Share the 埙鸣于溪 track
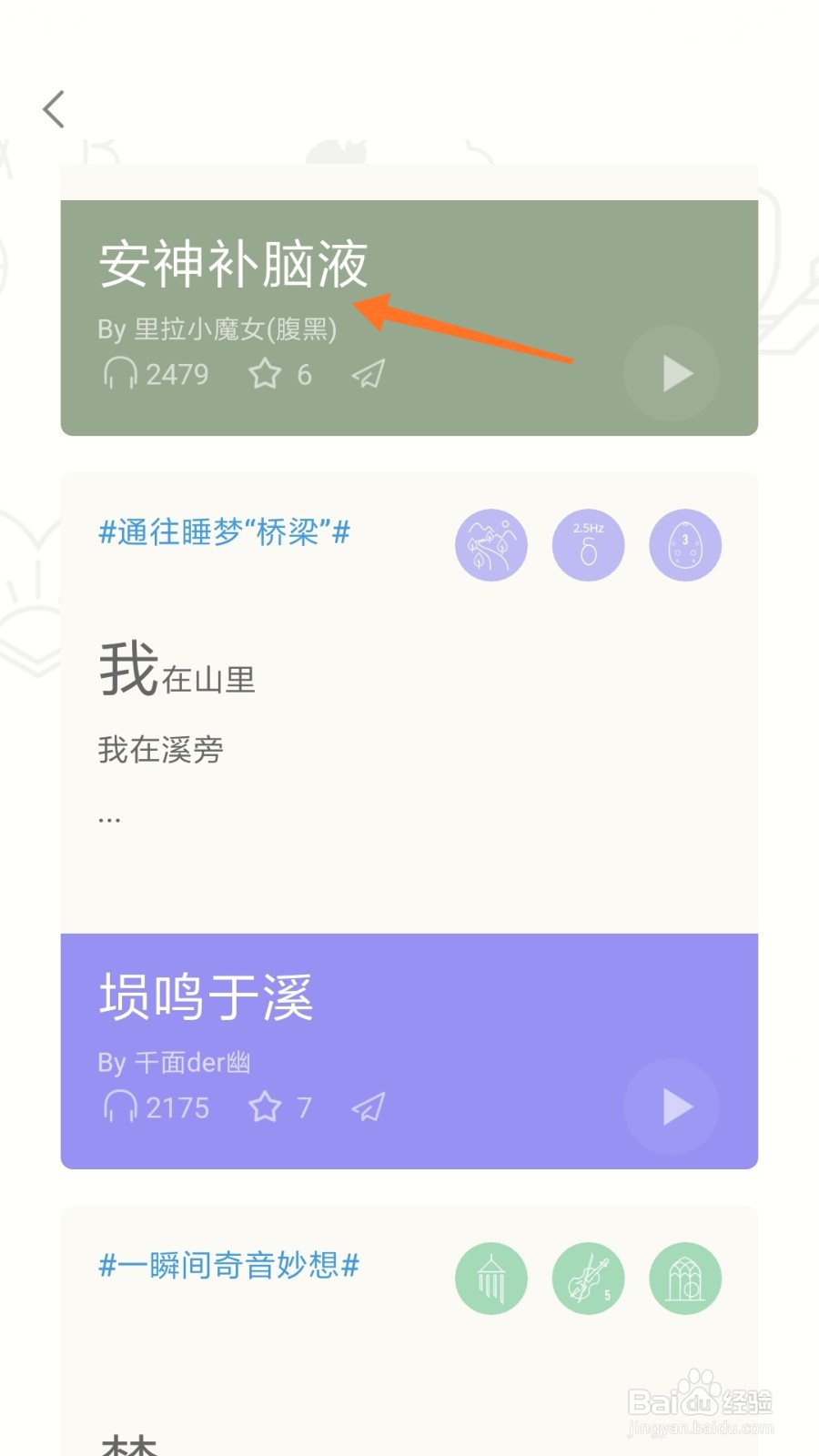Viewport: 819px width, 1456px height. [x=367, y=1107]
